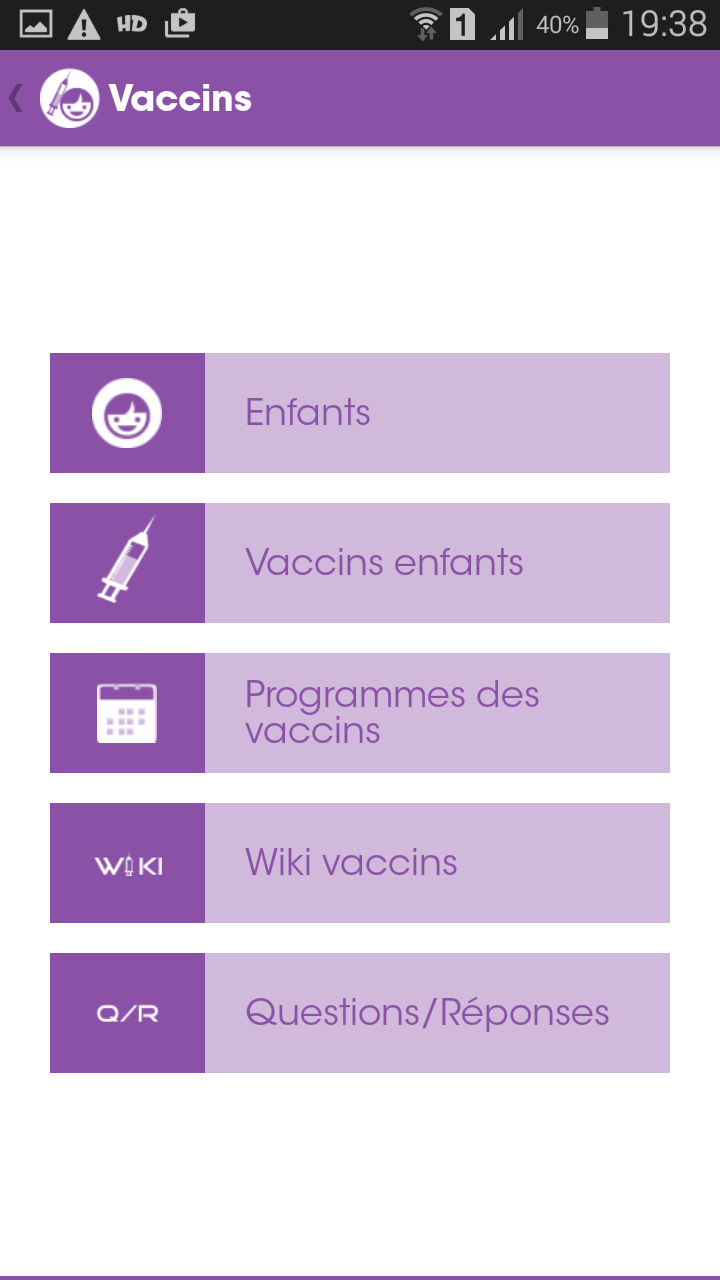Open the Enfants section
This screenshot has width=720, height=1280.
point(360,413)
